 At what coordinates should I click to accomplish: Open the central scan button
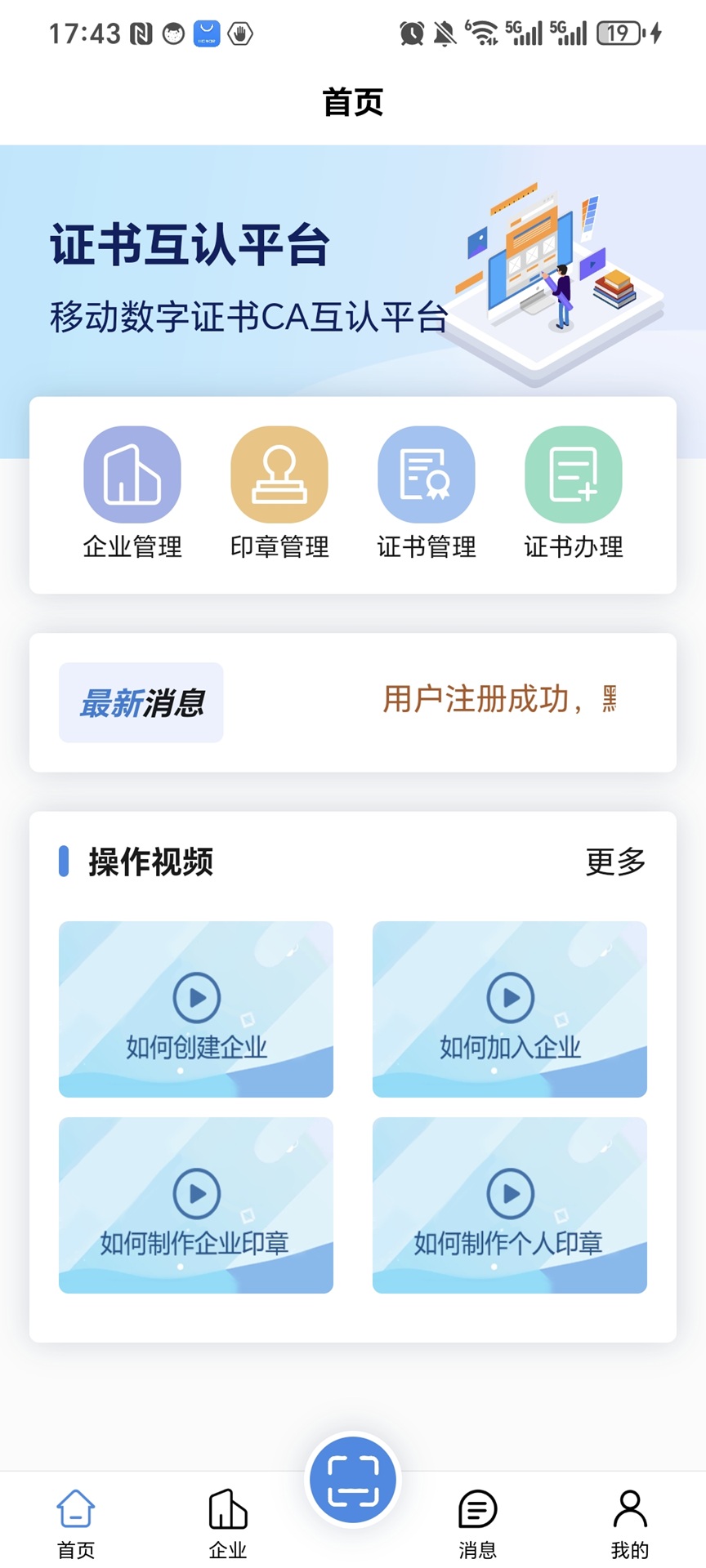(x=352, y=1480)
